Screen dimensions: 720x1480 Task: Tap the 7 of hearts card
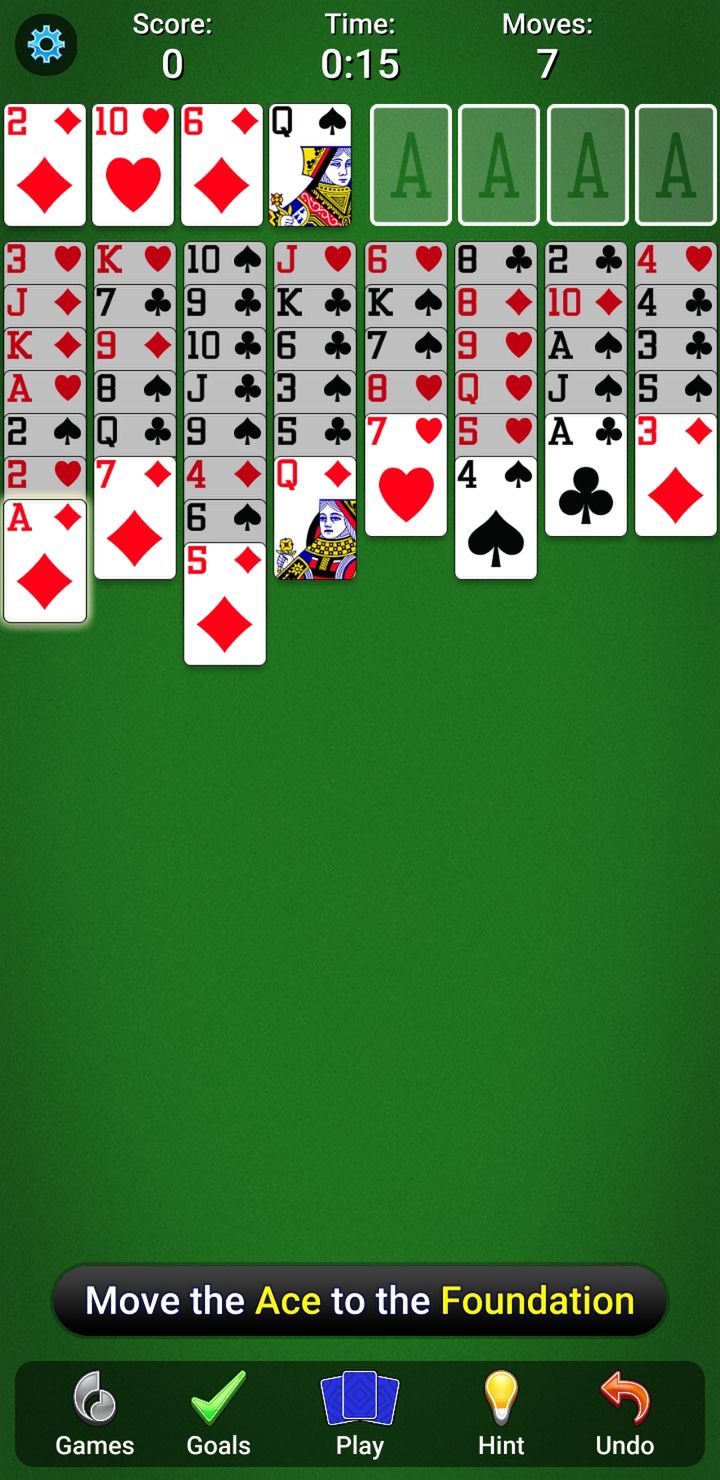(x=406, y=475)
